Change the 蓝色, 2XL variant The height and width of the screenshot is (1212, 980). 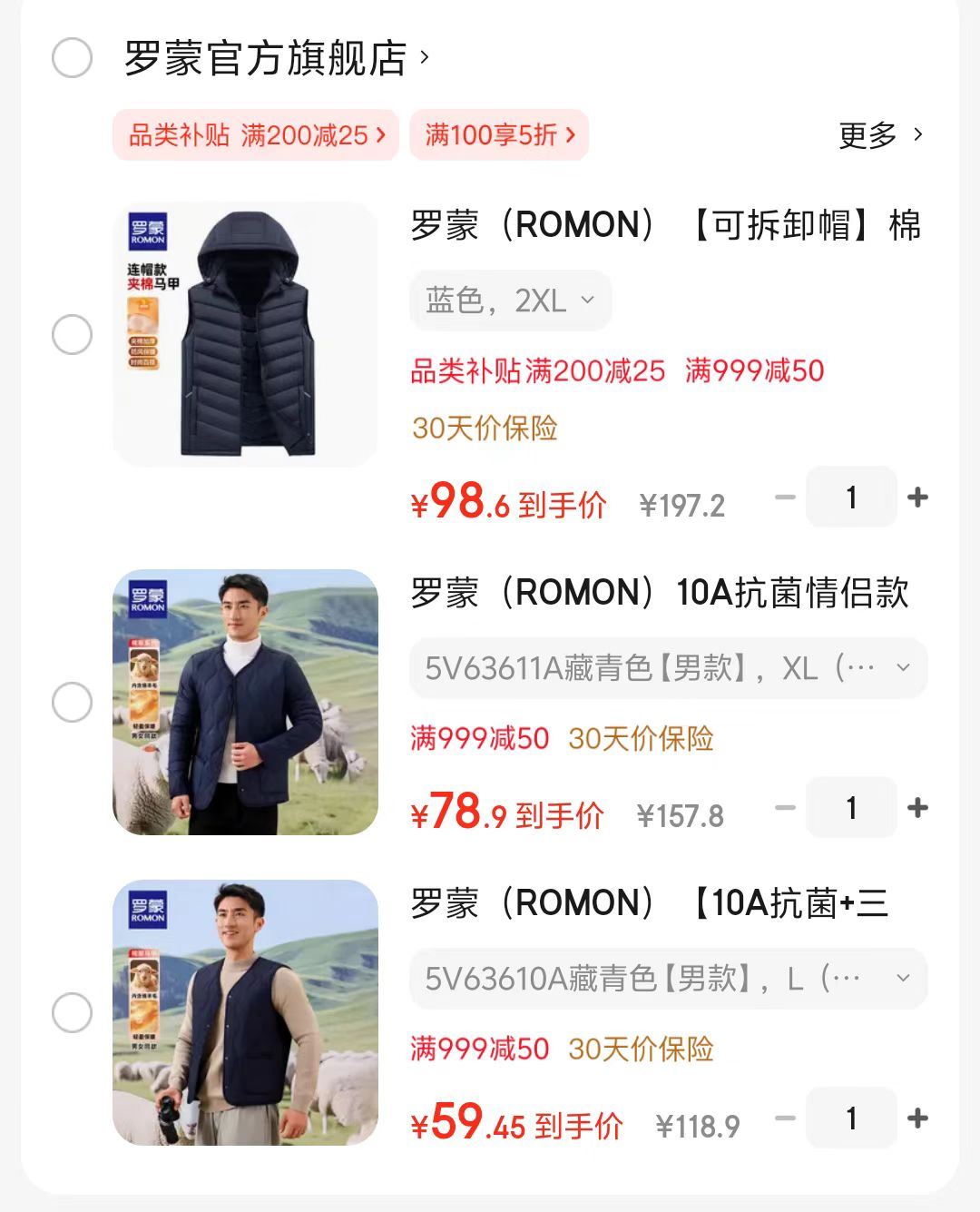(511, 301)
